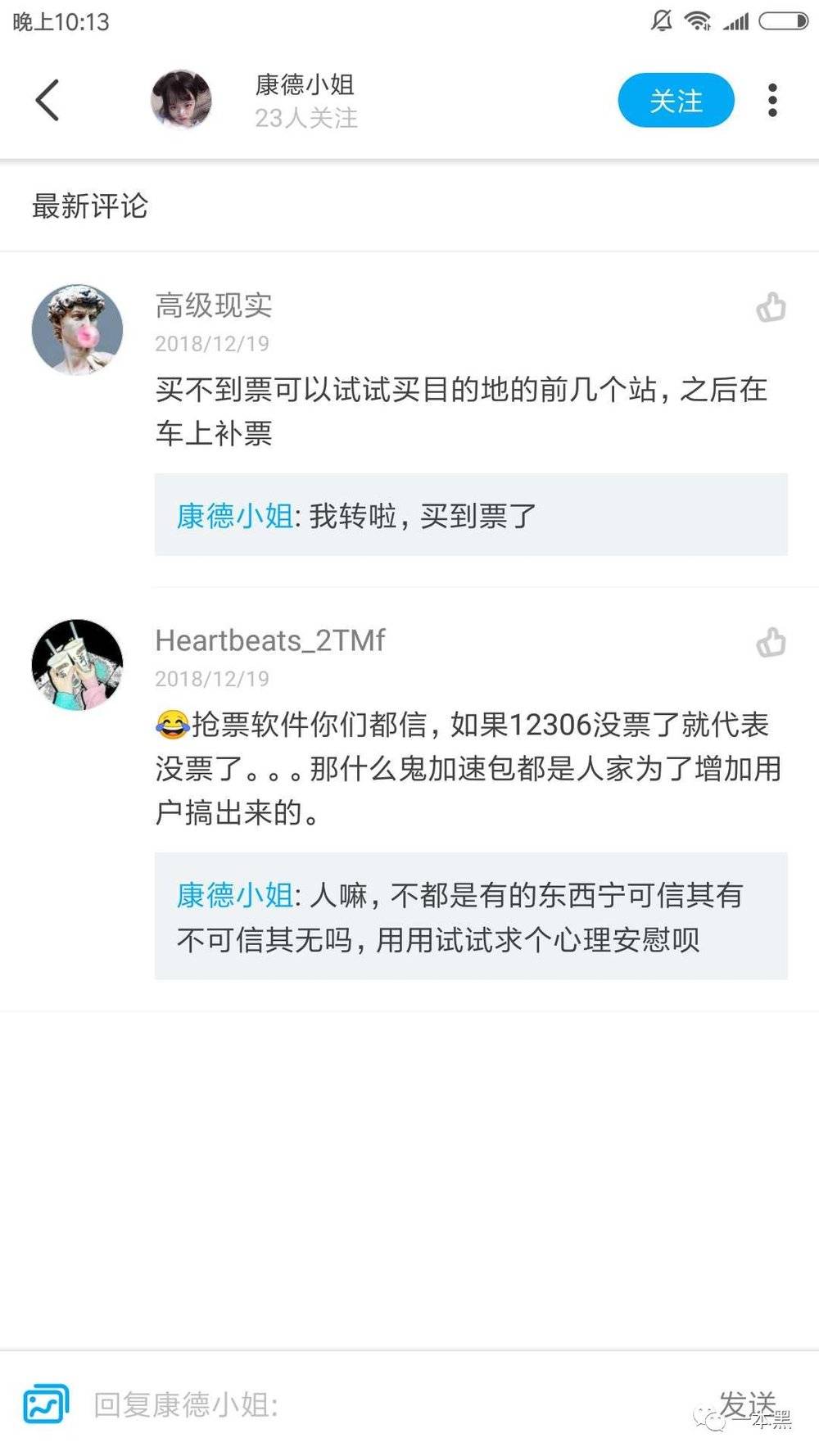
Task: Open the username Heartbeats_2TMf
Action: pos(269,640)
